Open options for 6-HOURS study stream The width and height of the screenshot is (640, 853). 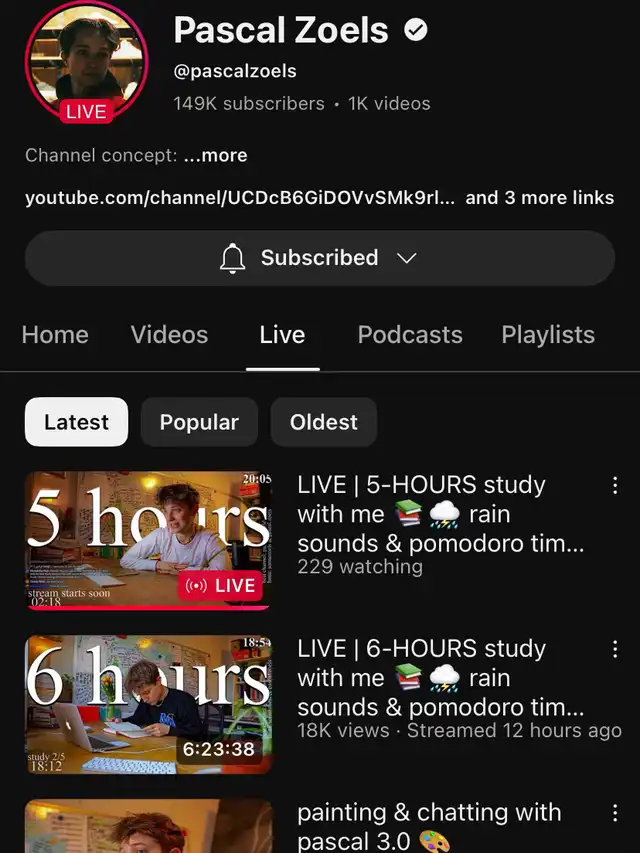click(x=615, y=650)
